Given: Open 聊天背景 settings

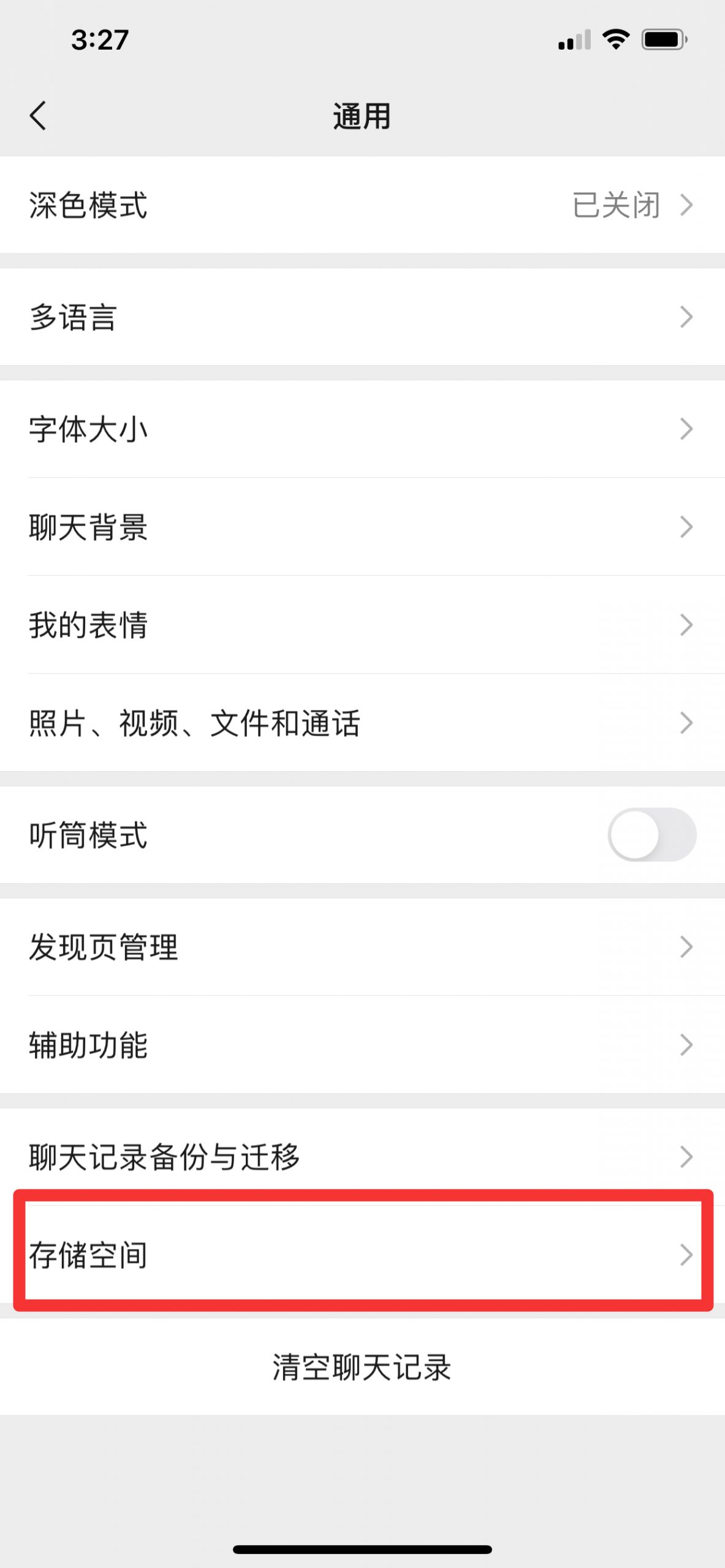Looking at the screenshot, I should [x=362, y=527].
